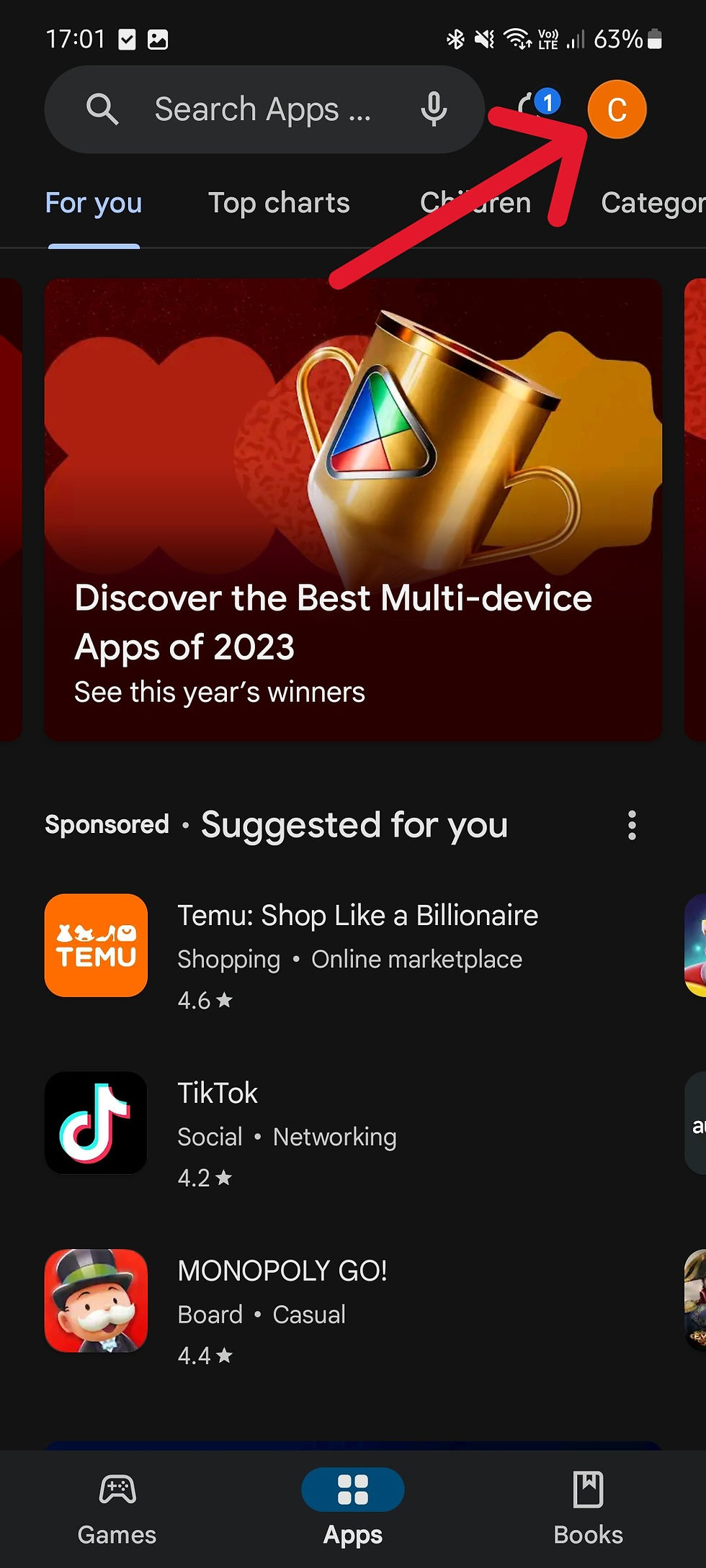See this year's winners link
Viewport: 706px width, 1568px height.
(x=219, y=692)
